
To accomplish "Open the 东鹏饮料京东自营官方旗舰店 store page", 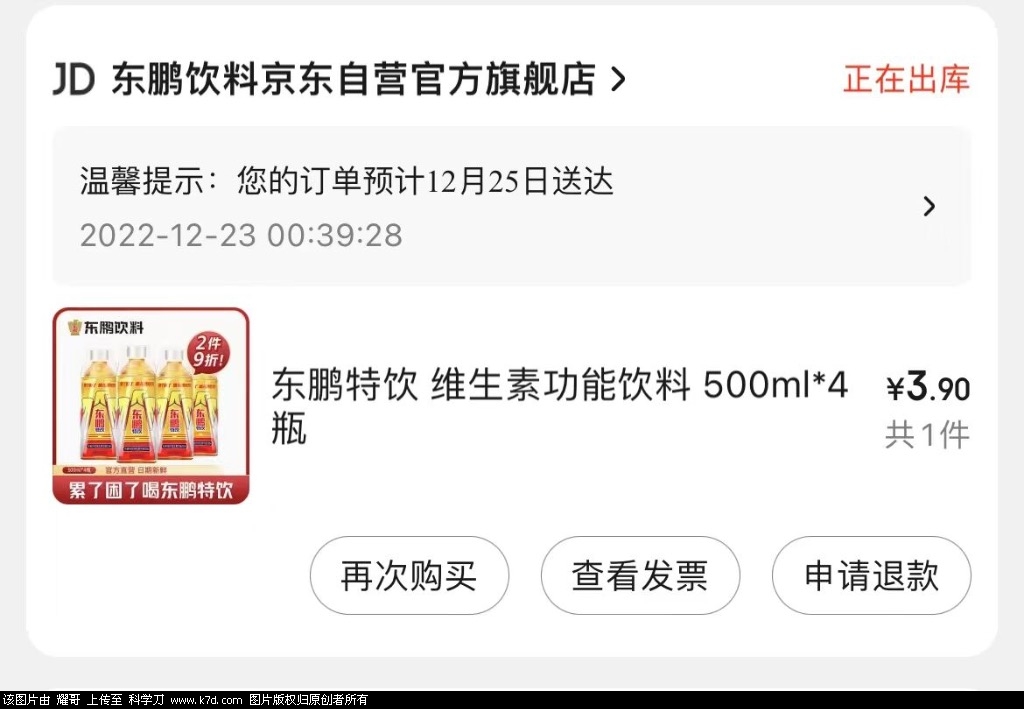I will (x=353, y=79).
